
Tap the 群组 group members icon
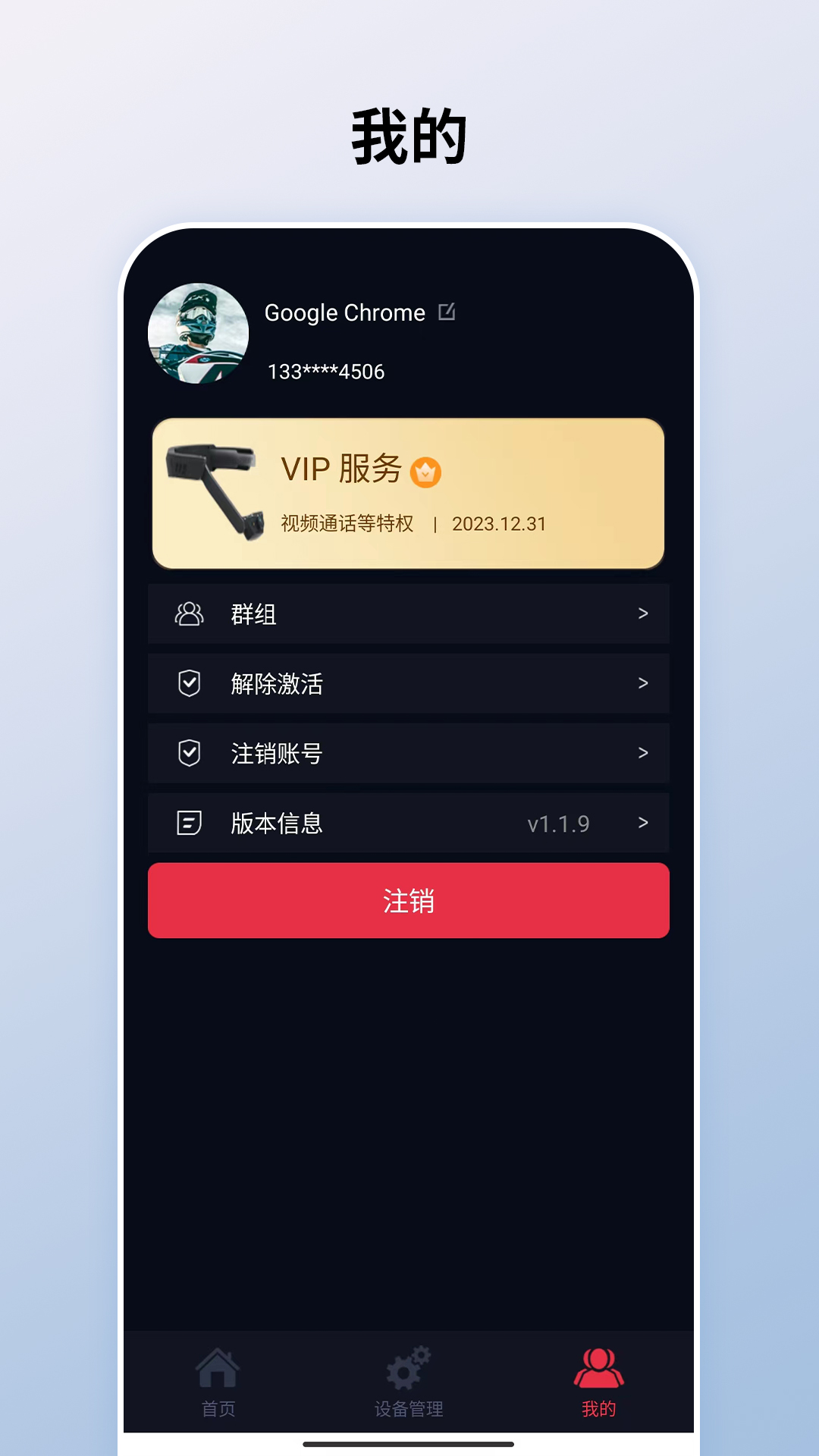pyautogui.click(x=188, y=614)
